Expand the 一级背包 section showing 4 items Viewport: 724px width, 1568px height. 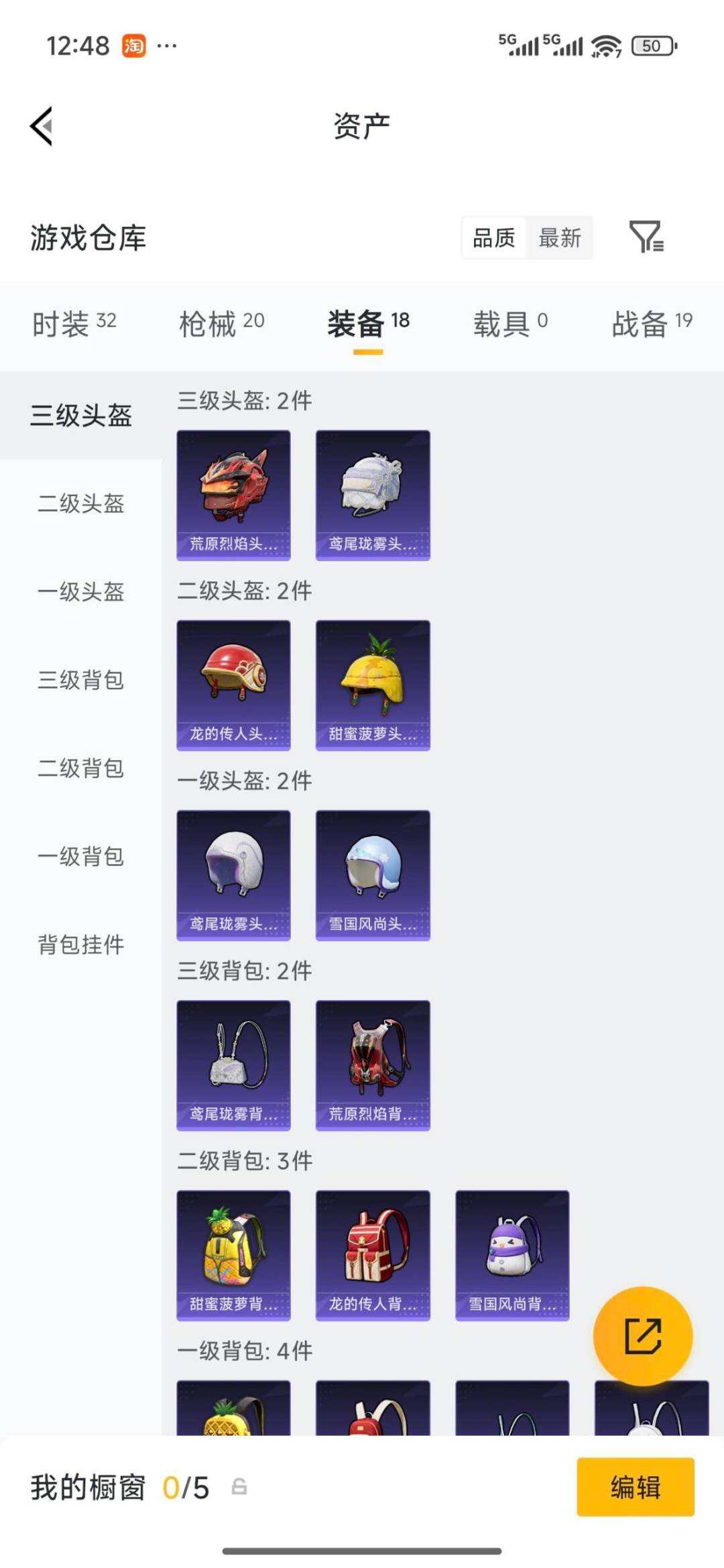click(x=80, y=857)
